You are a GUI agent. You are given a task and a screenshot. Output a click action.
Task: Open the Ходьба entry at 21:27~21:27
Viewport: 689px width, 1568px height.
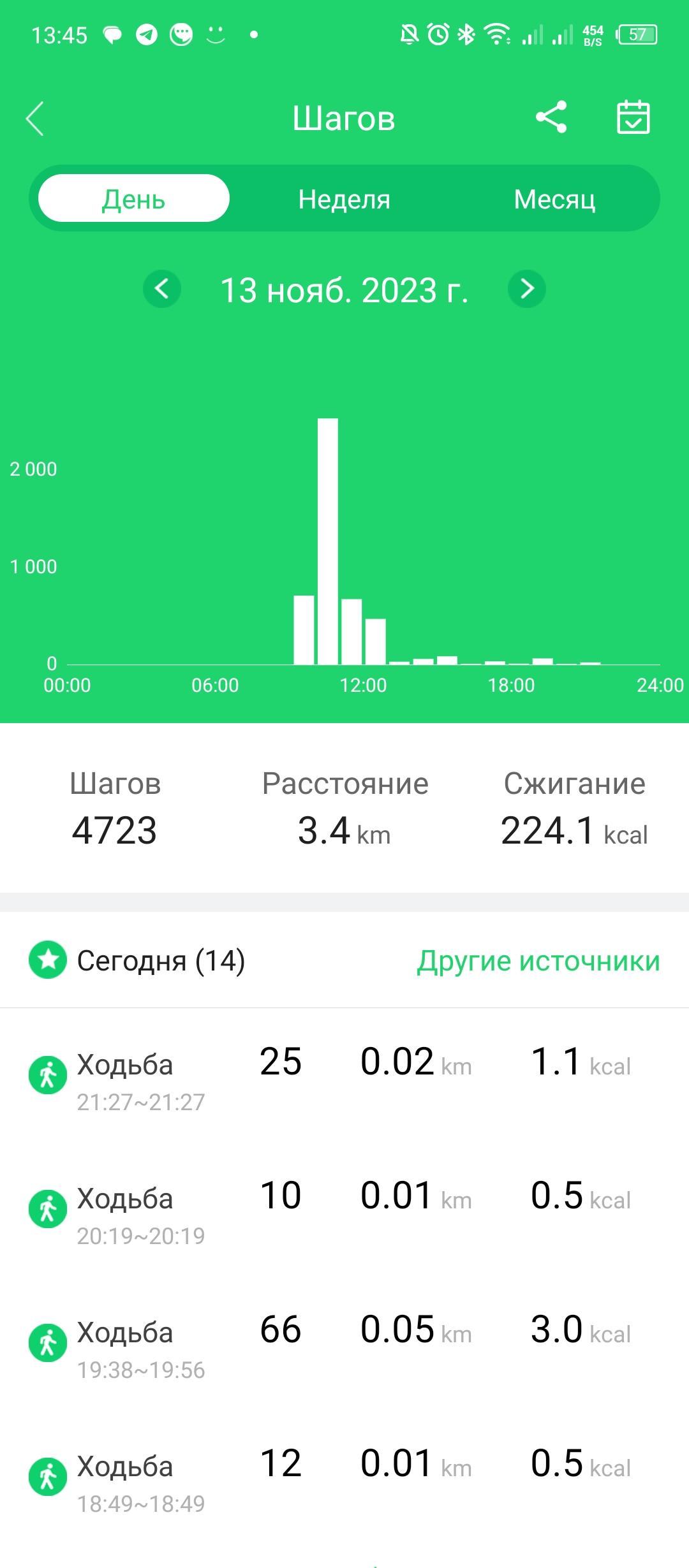(x=344, y=1078)
